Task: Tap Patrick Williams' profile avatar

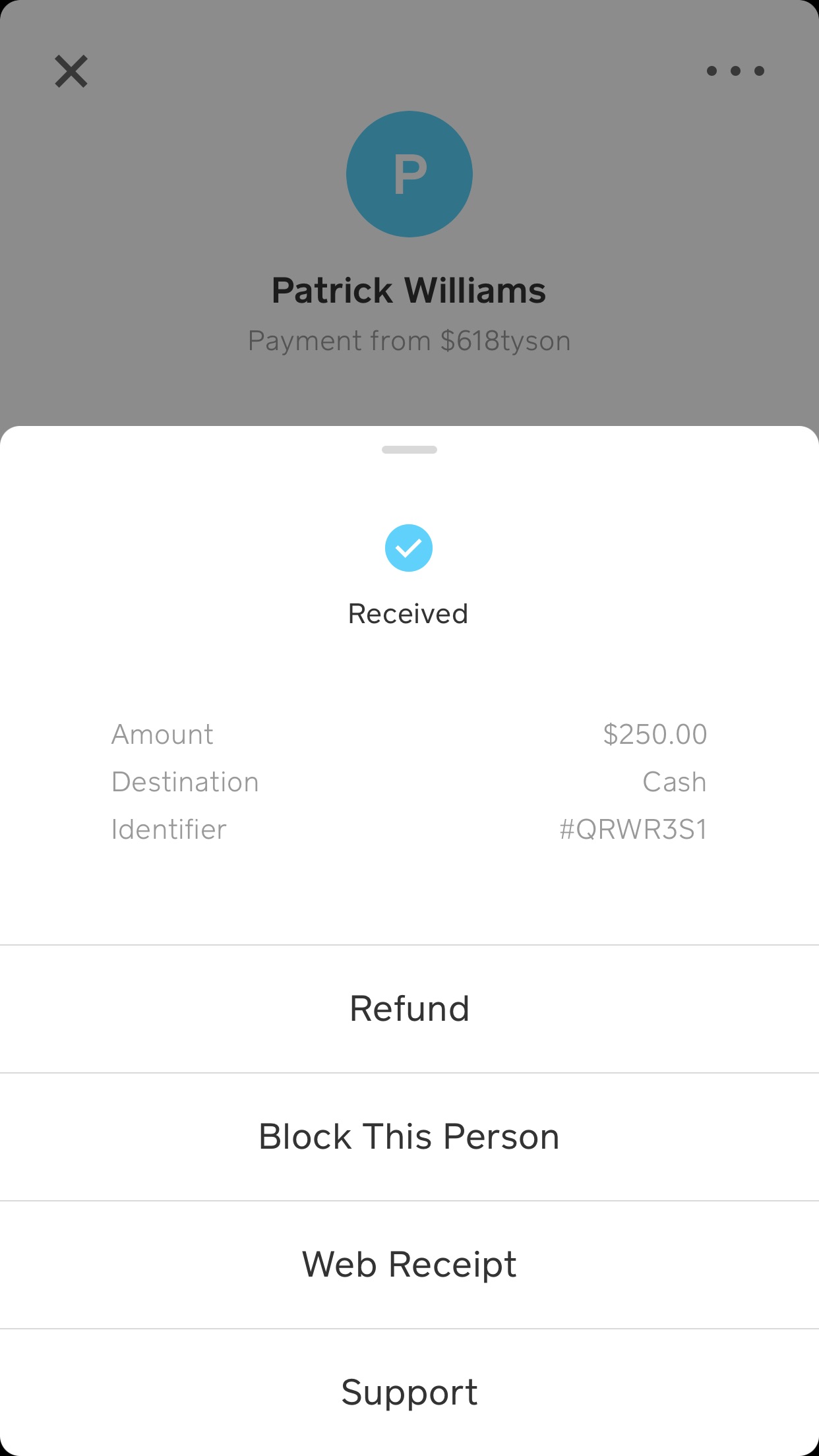Action: [x=409, y=174]
